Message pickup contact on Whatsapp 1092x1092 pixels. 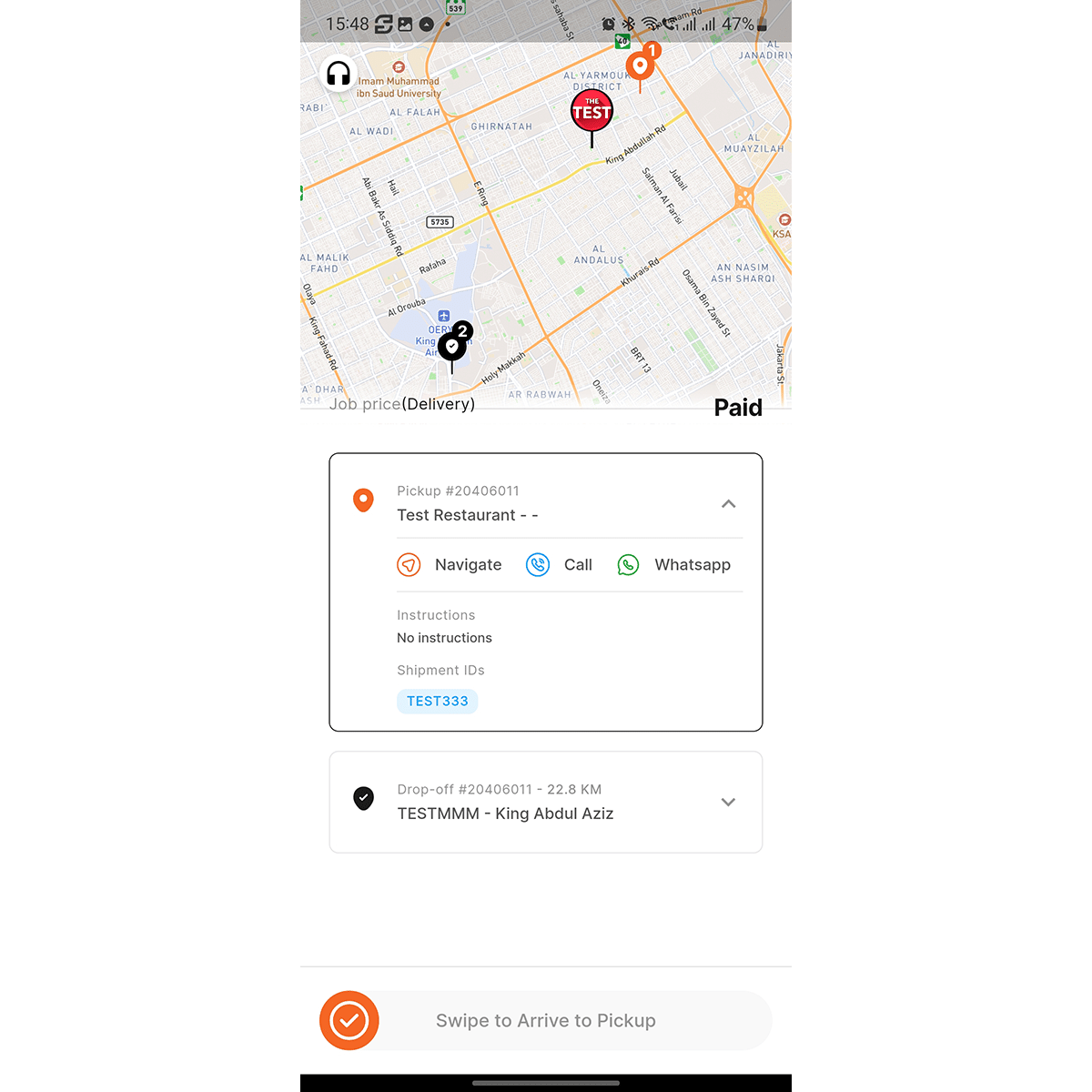coord(674,565)
